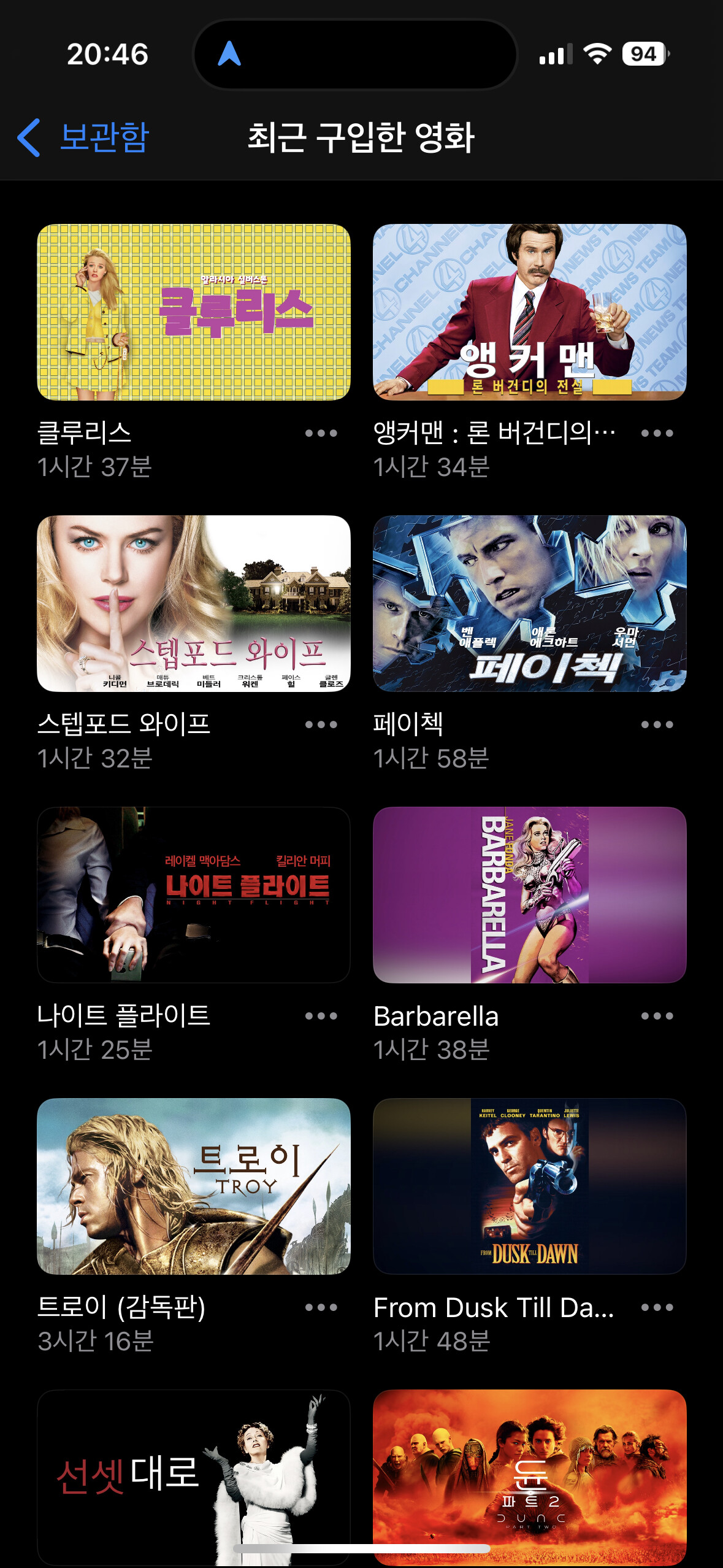This screenshot has width=723, height=1568.
Task: Tap the more options dots for 페이첵
Action: 657,724
